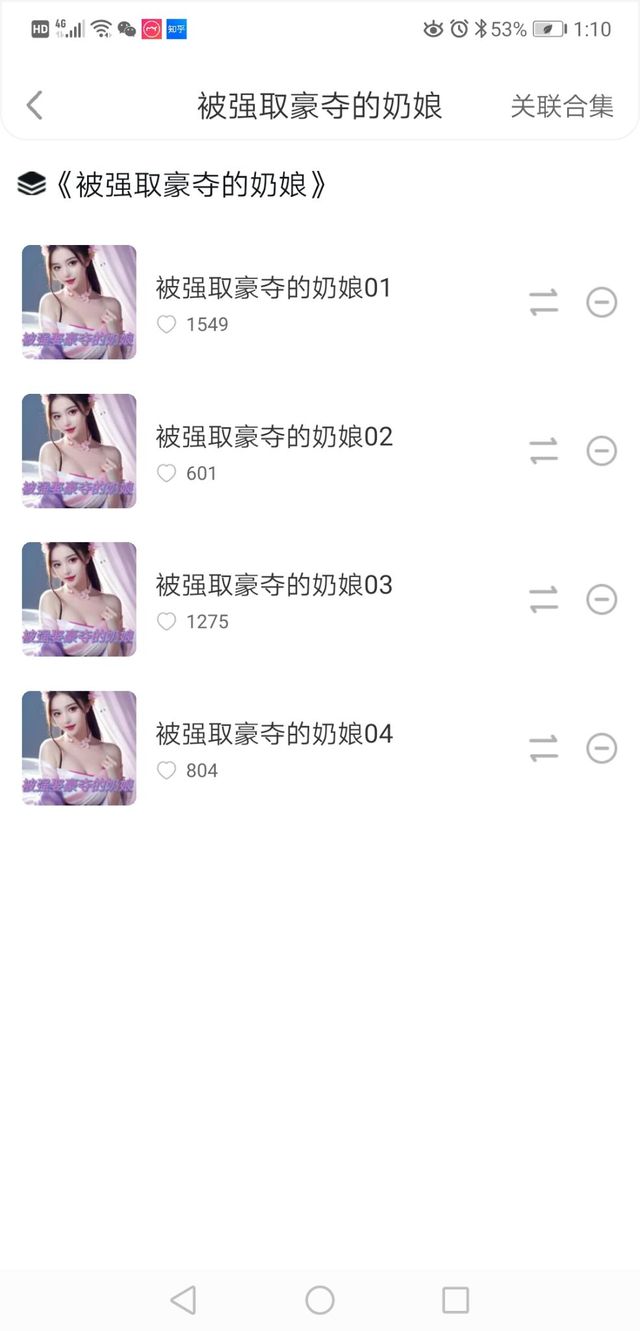
Task: Open episode 被强取豪夺的奶娘02
Action: [273, 437]
